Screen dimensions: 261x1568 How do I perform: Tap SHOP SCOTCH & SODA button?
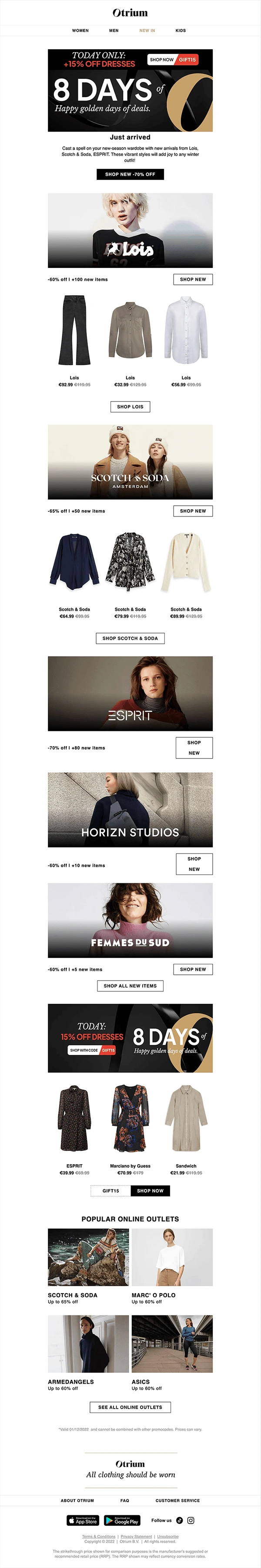point(130,638)
